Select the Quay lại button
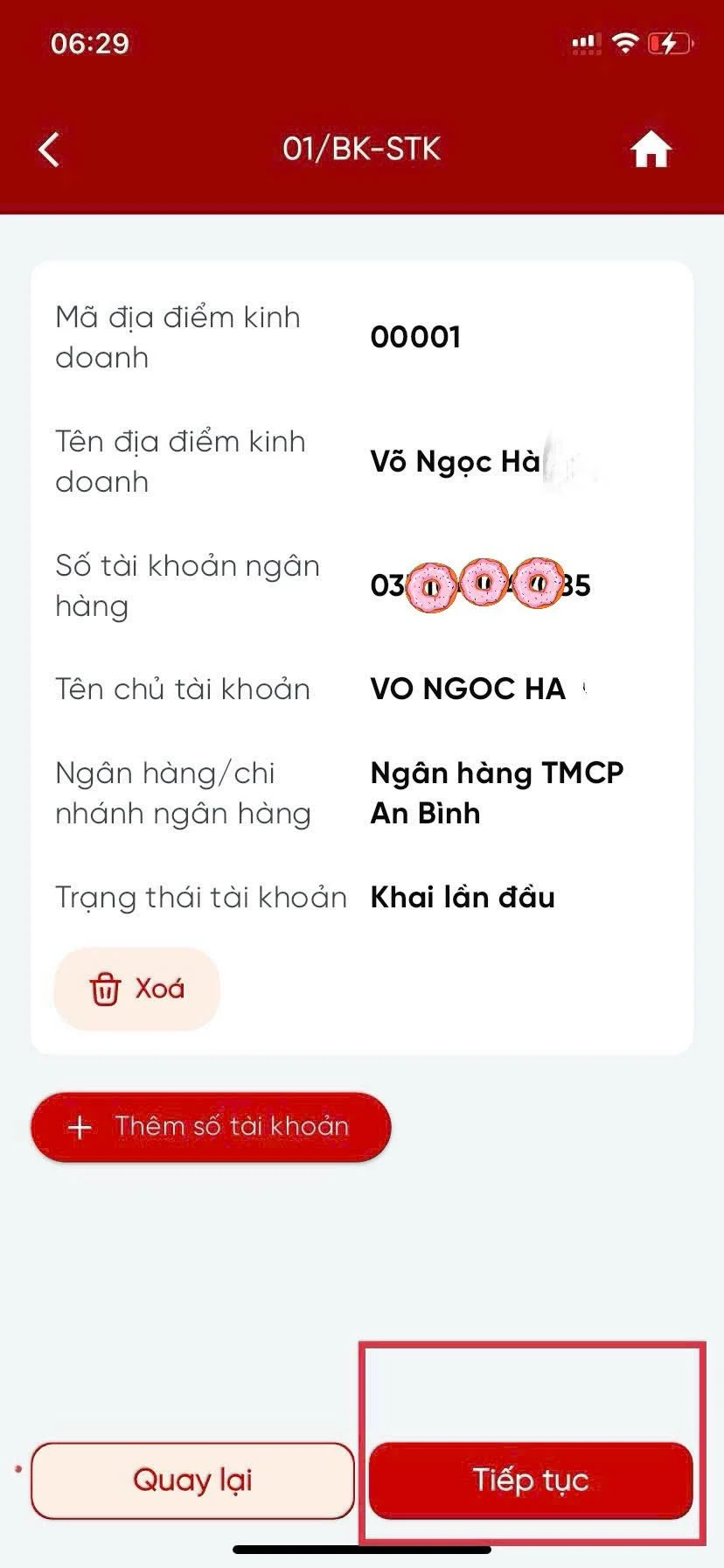Viewport: 724px width, 1568px height. pyautogui.click(x=192, y=1480)
